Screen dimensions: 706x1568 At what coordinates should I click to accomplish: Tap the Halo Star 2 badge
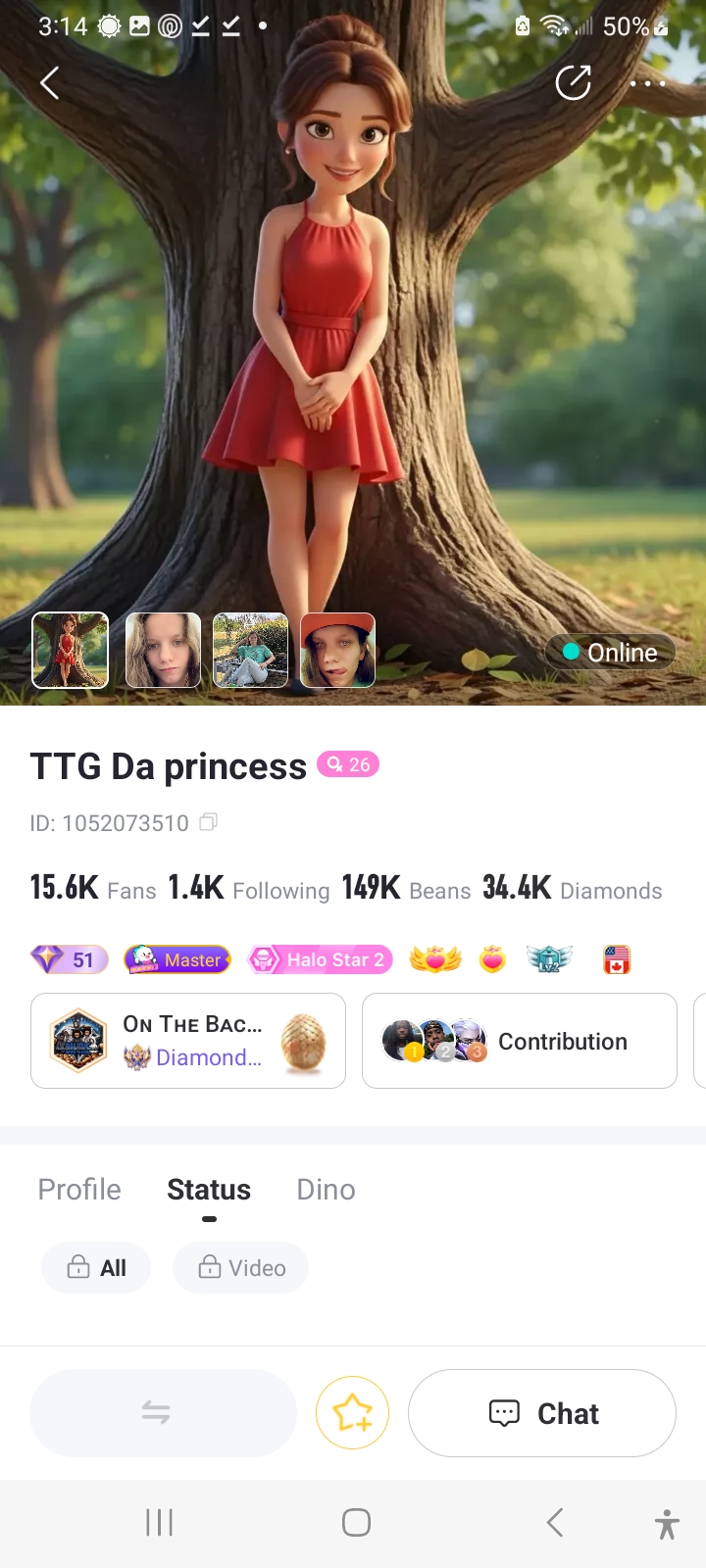click(320, 959)
